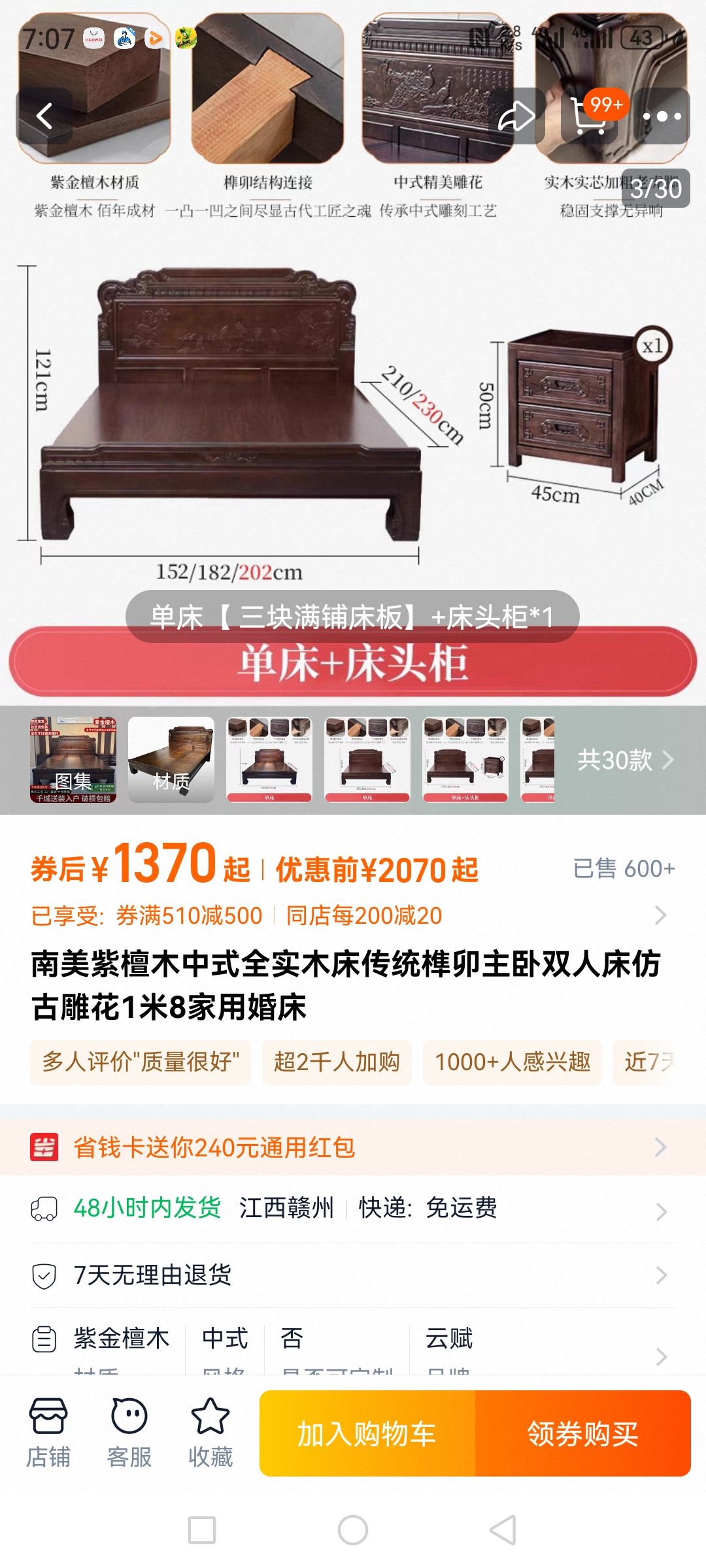Open product specs row with 紫金檀木
Image resolution: width=706 pixels, height=1568 pixels.
[x=353, y=1346]
